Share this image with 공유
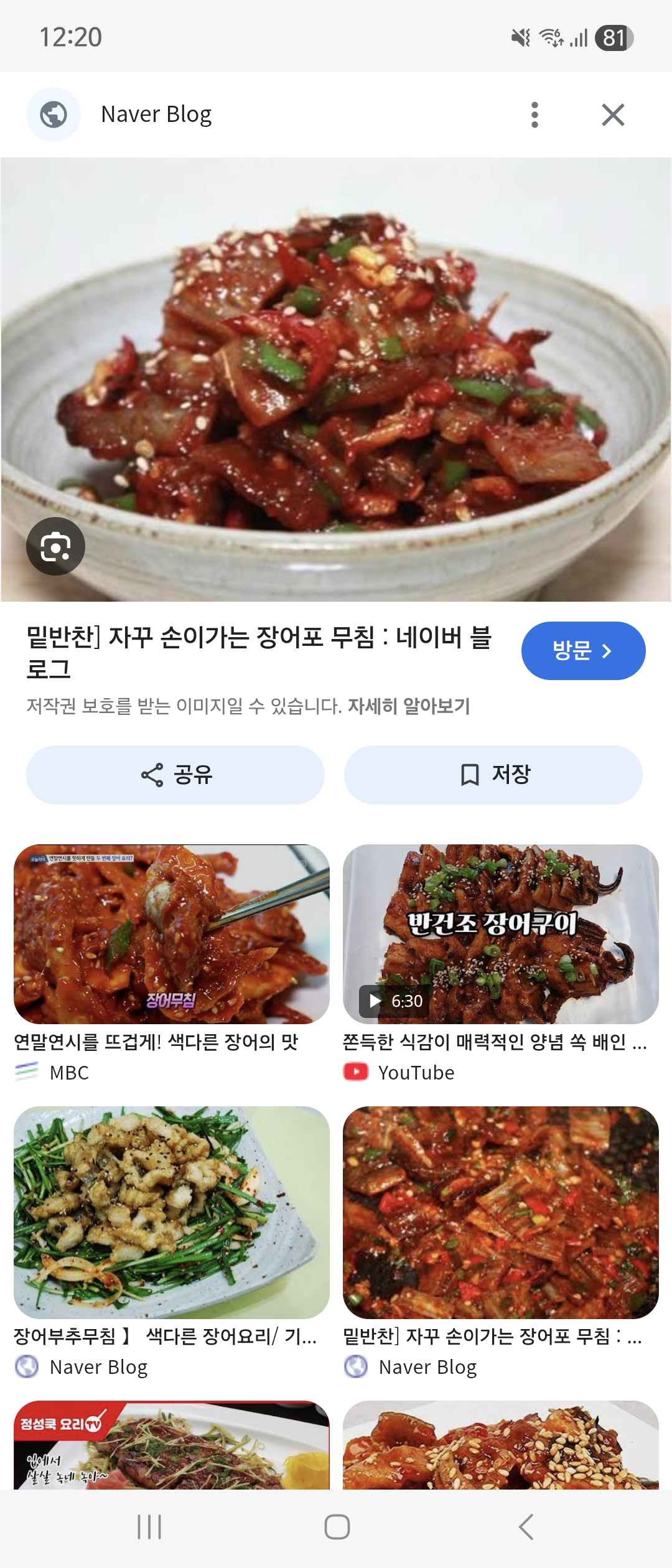Image resolution: width=672 pixels, height=1568 pixels. pyautogui.click(x=175, y=775)
